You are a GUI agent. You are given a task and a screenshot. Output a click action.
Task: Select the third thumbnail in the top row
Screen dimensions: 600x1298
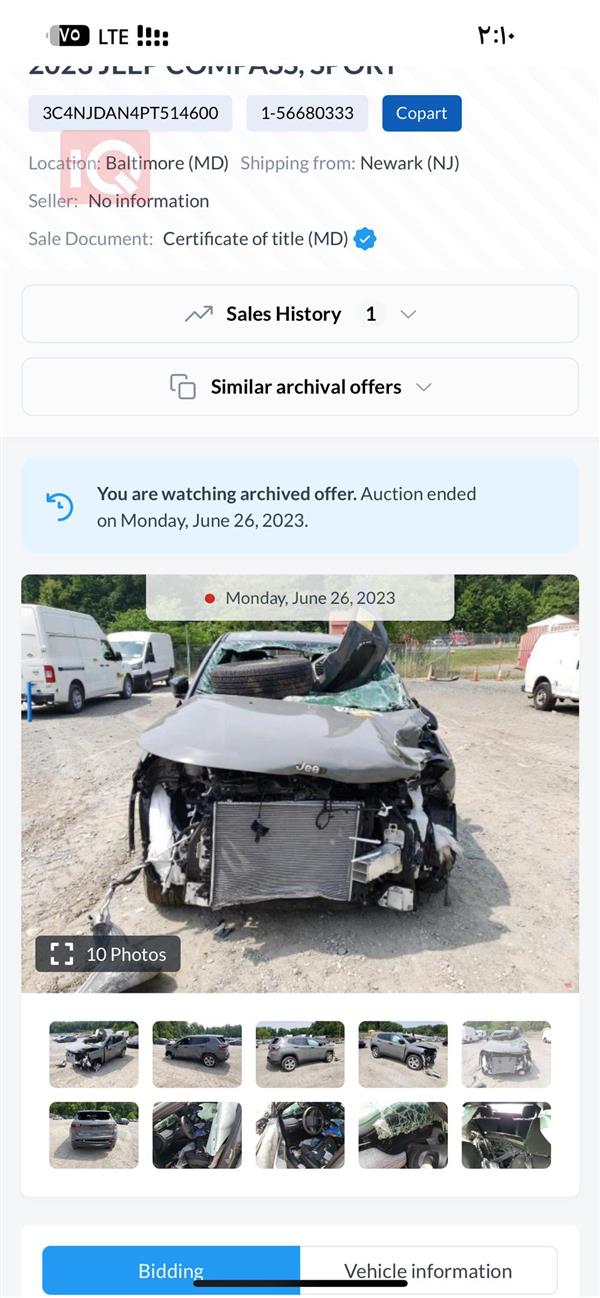pos(300,1054)
